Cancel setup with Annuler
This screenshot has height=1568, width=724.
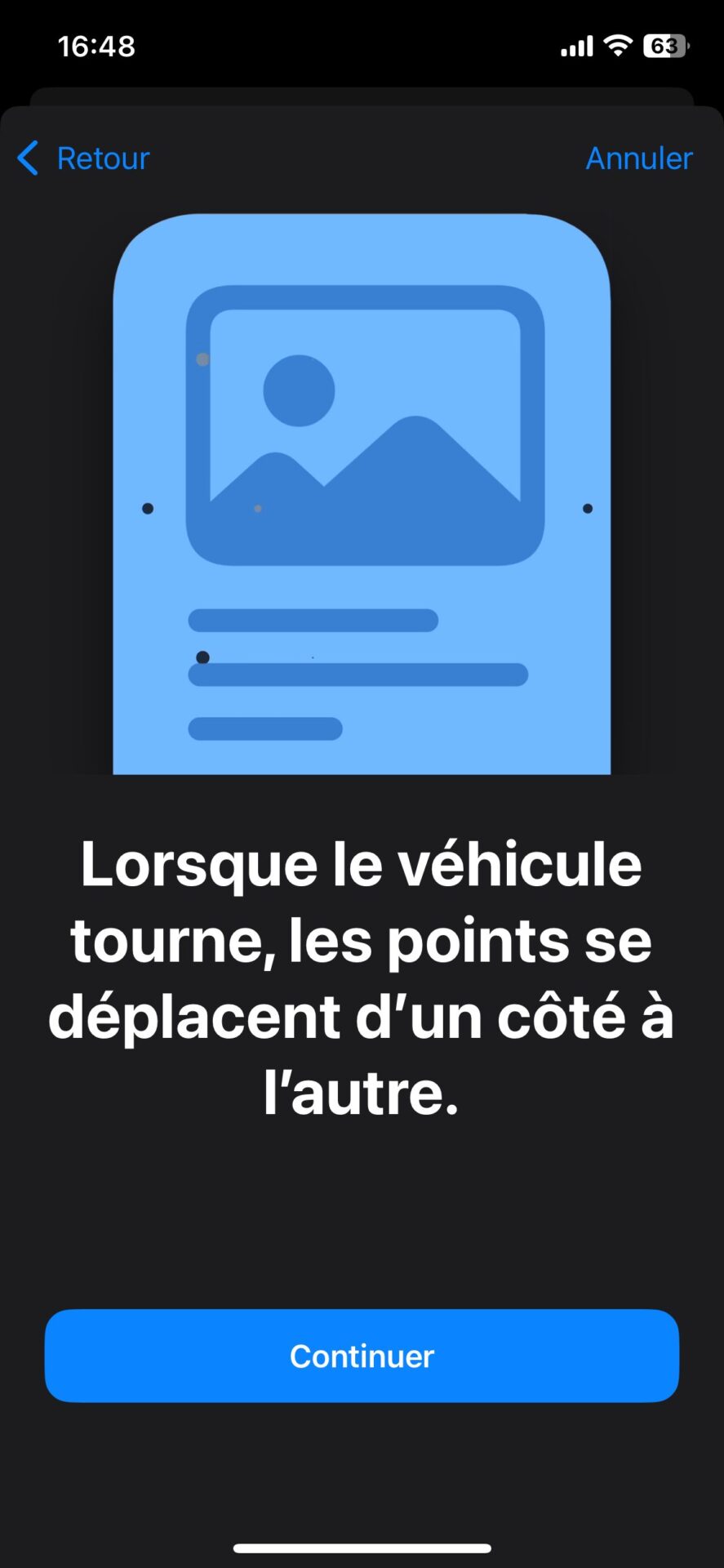tap(638, 158)
